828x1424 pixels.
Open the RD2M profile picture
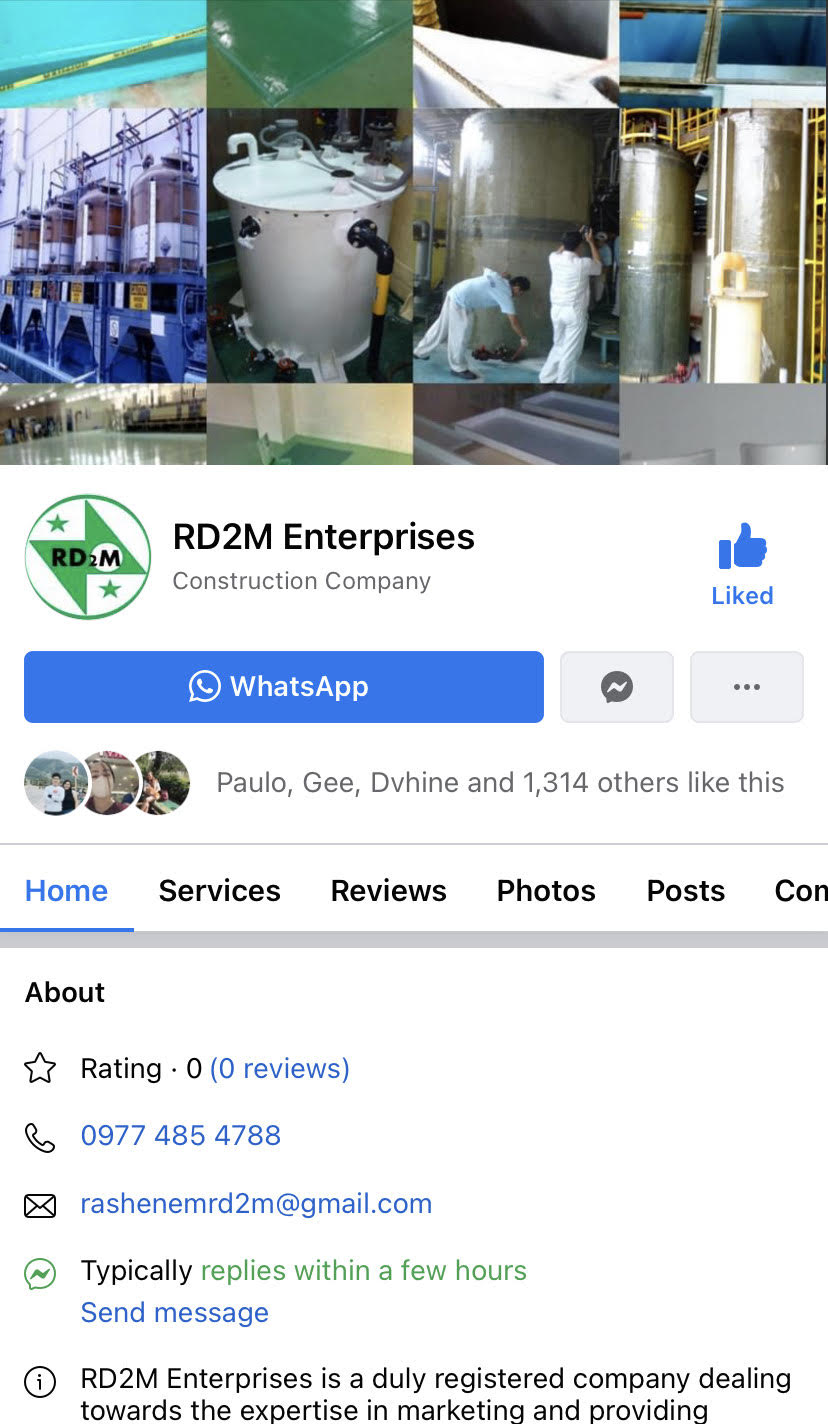pos(88,557)
